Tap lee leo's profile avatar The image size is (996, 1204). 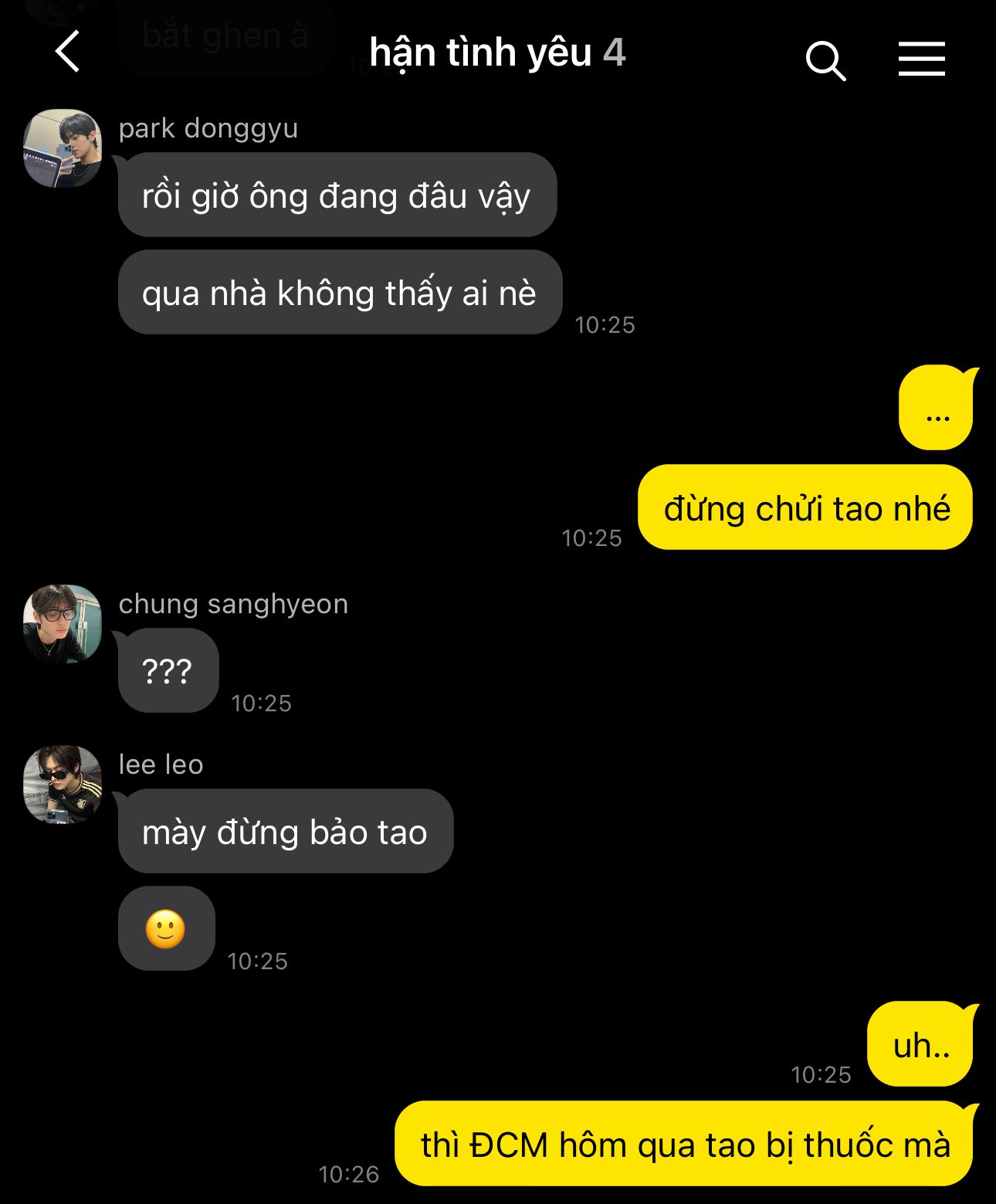63,785
